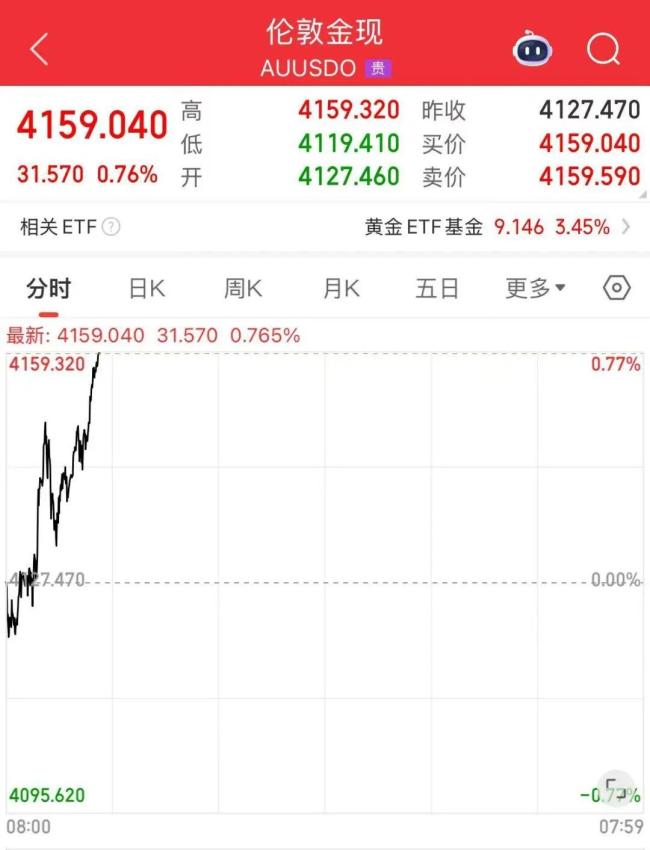Open the robot assistant icon
Screen dimensions: 650x850
click(x=533, y=48)
